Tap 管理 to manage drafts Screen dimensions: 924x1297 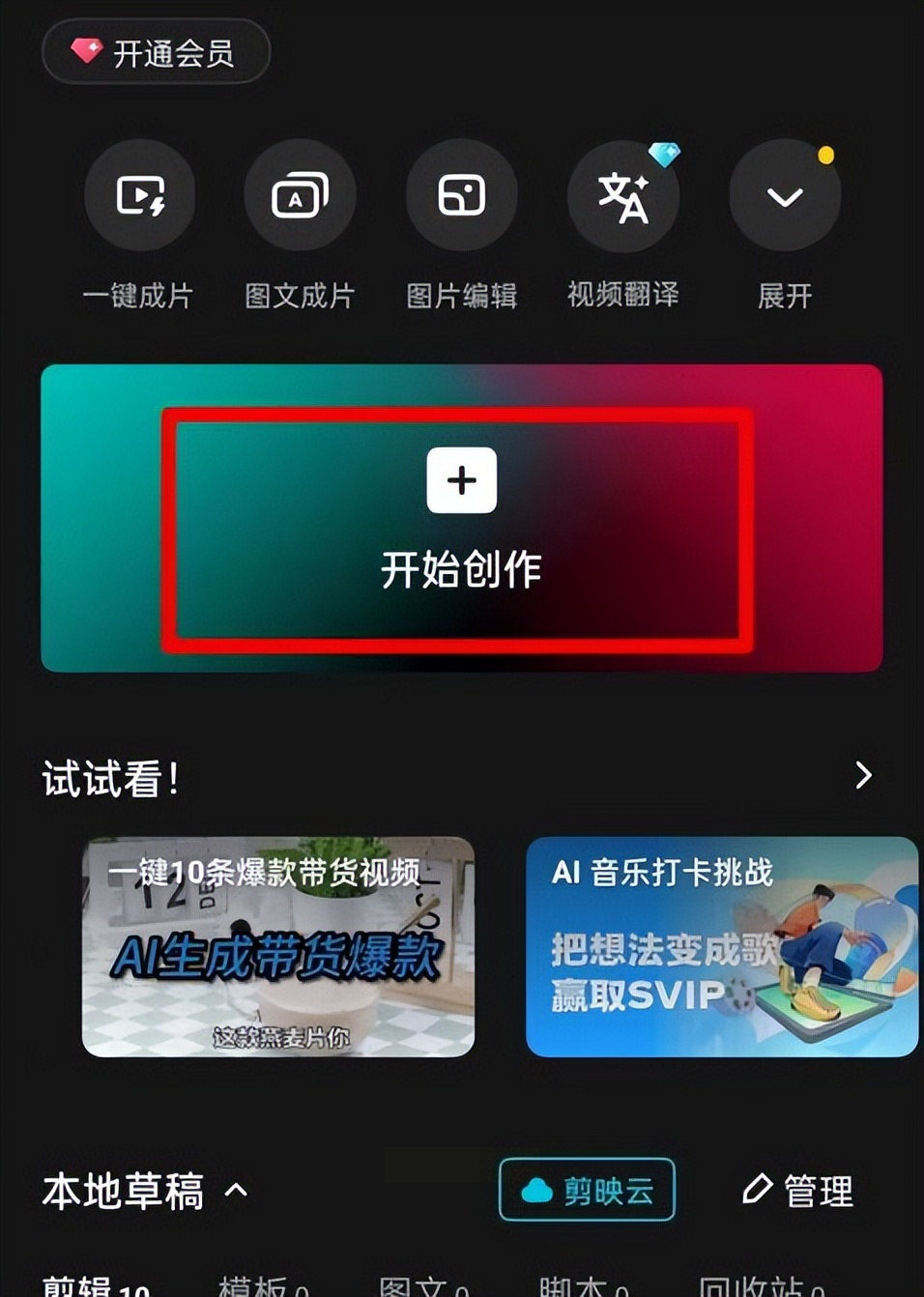point(798,1190)
